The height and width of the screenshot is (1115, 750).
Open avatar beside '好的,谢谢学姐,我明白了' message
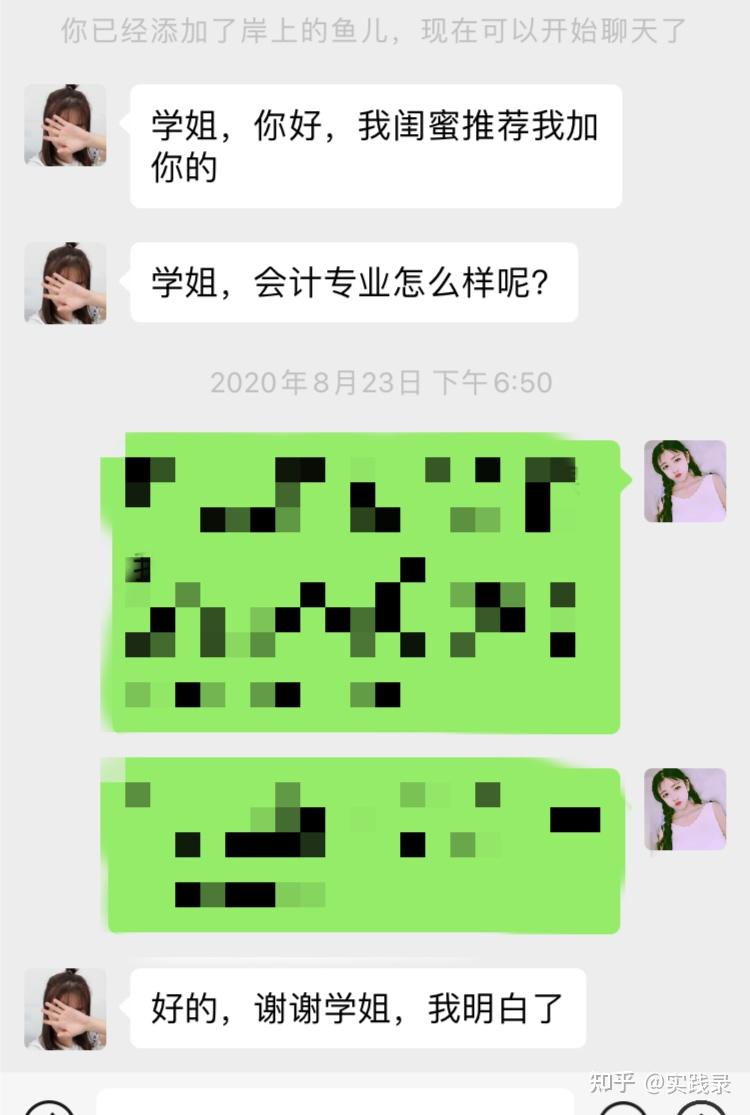pos(65,1008)
